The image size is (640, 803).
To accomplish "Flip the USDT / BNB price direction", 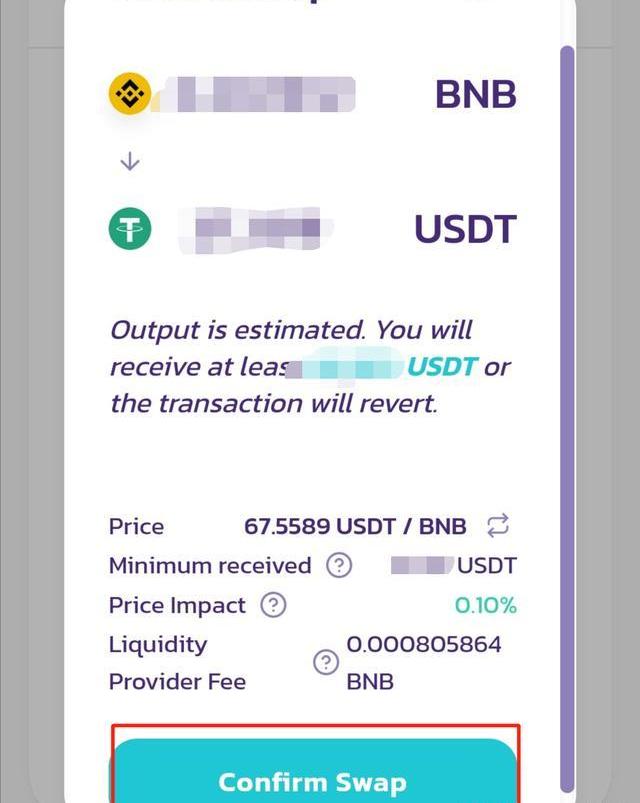I will (x=497, y=525).
